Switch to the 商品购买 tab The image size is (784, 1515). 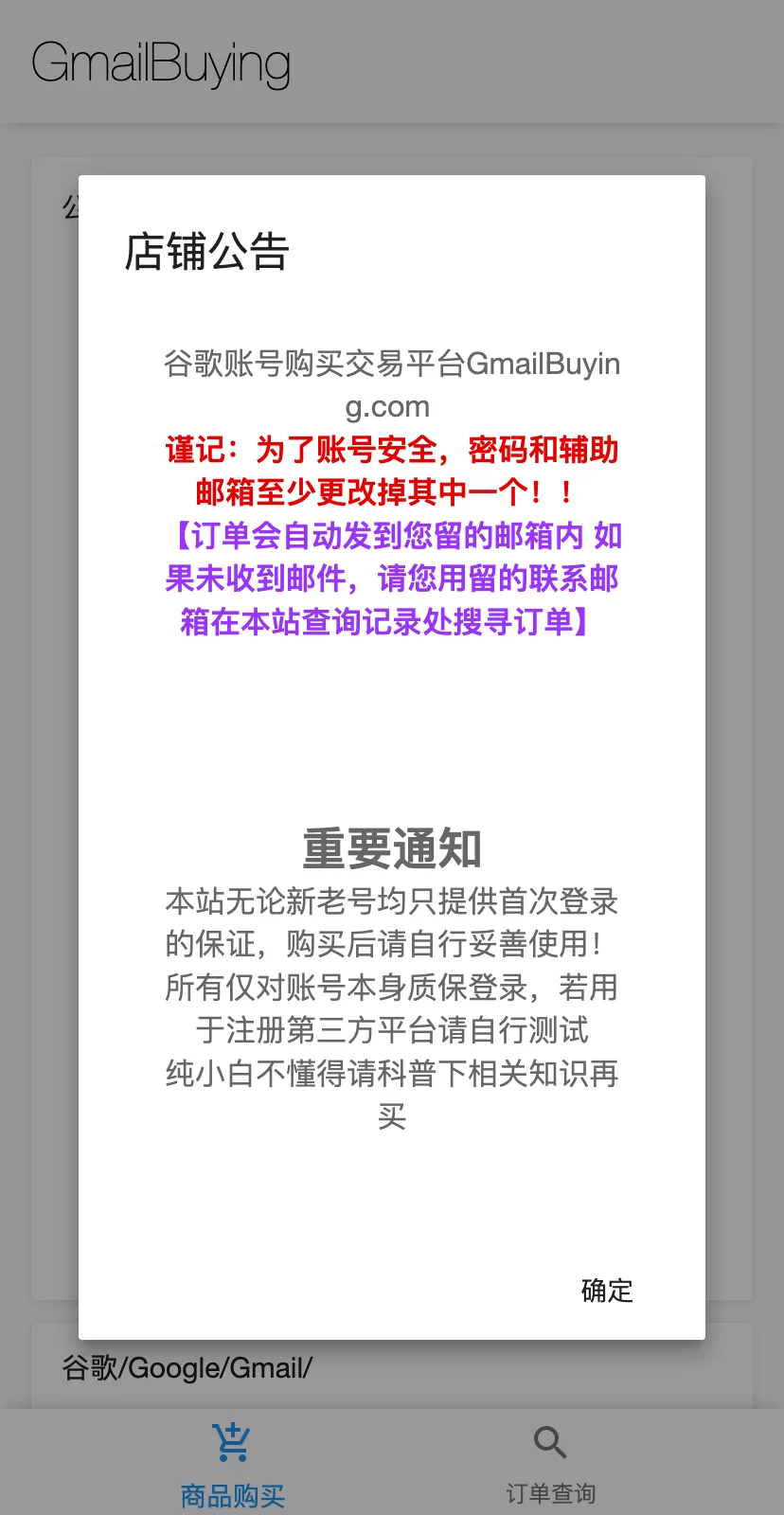pyautogui.click(x=232, y=1464)
